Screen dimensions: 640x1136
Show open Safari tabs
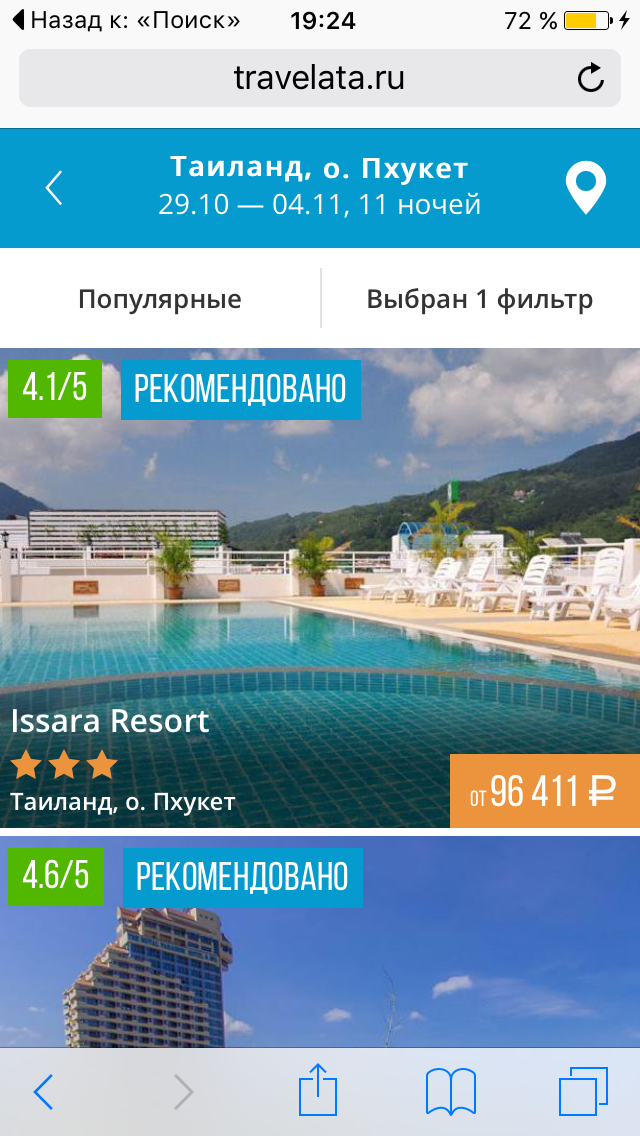583,1091
